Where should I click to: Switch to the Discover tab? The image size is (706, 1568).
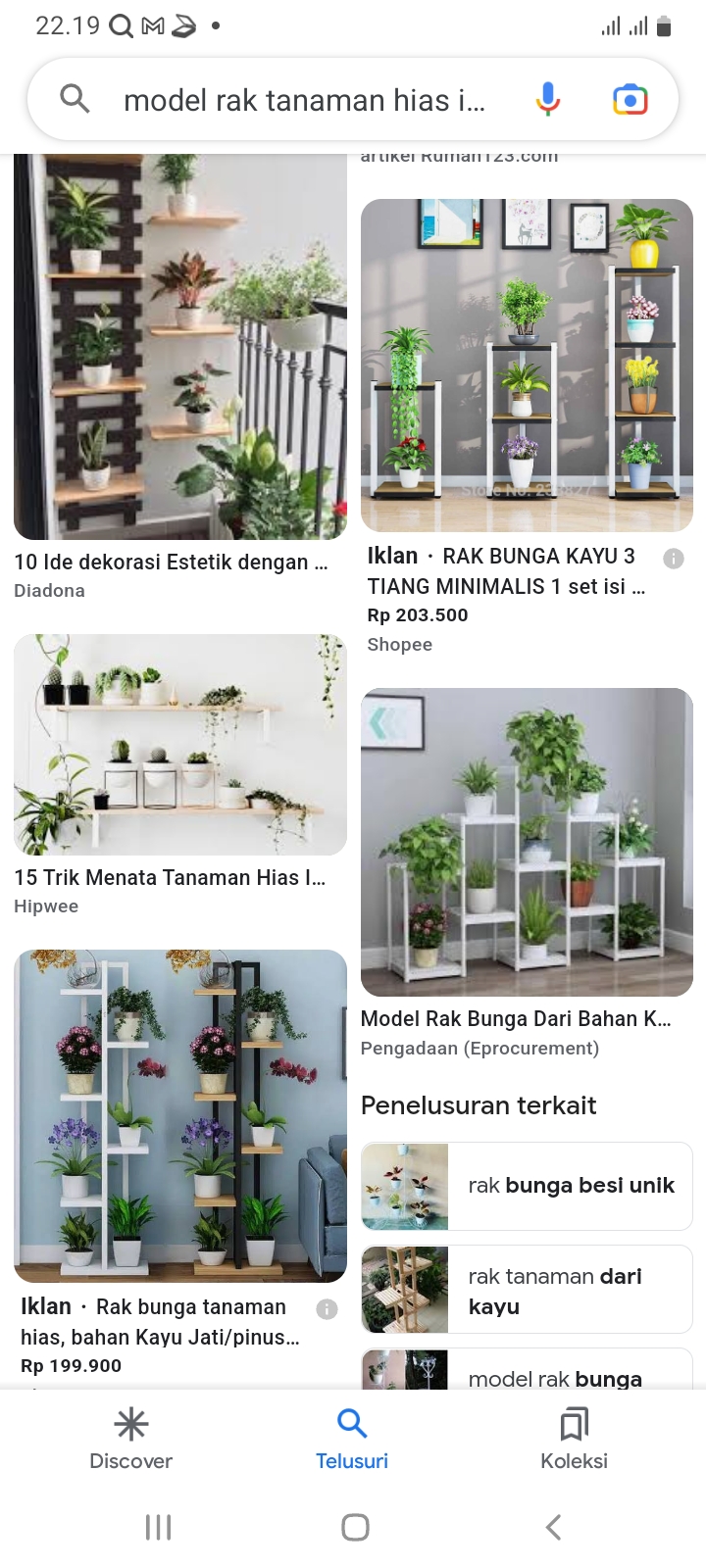[130, 1439]
